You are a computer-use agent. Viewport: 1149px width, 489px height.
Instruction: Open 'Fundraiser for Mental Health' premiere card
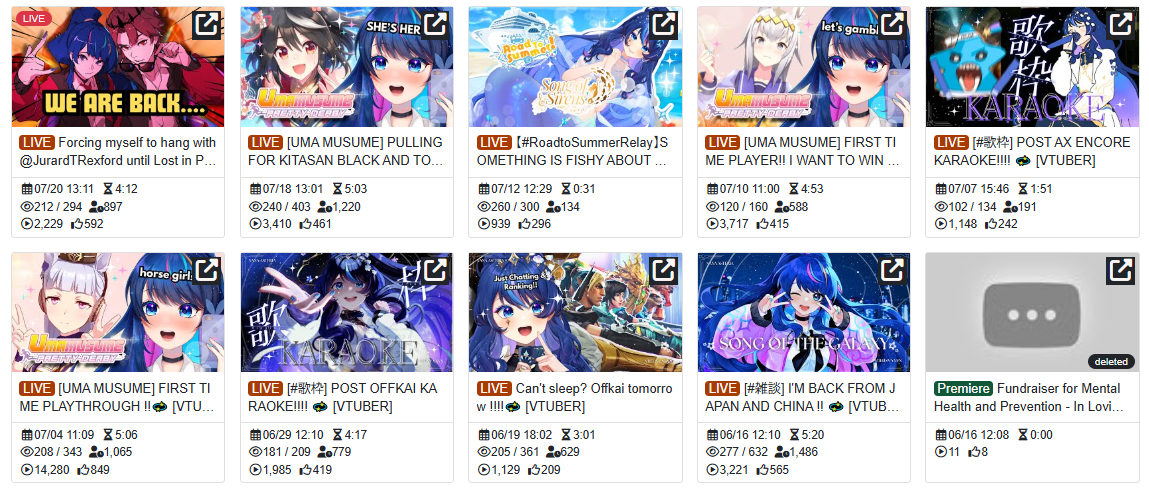click(1032, 397)
